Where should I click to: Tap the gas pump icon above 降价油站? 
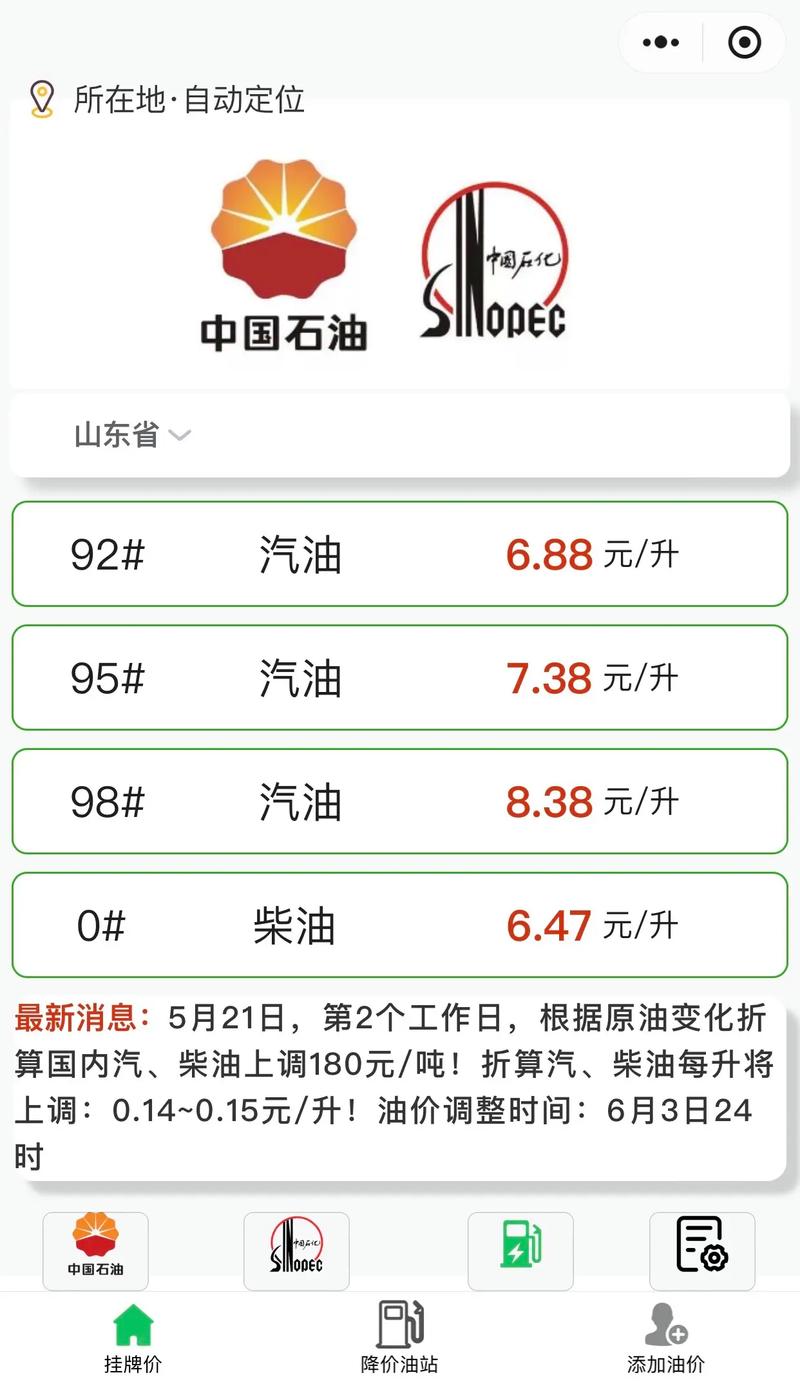(x=399, y=1324)
